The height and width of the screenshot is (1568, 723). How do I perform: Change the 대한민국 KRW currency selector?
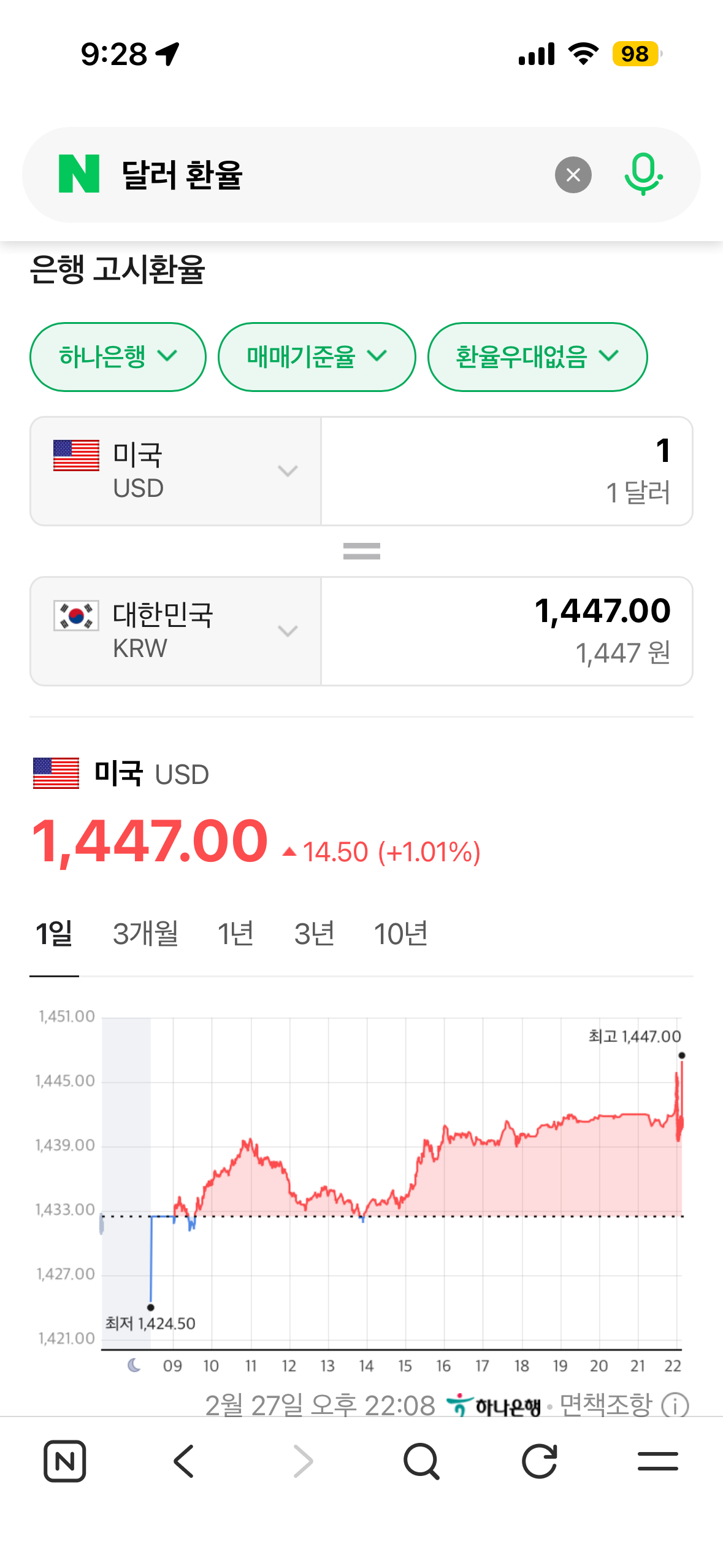click(175, 631)
